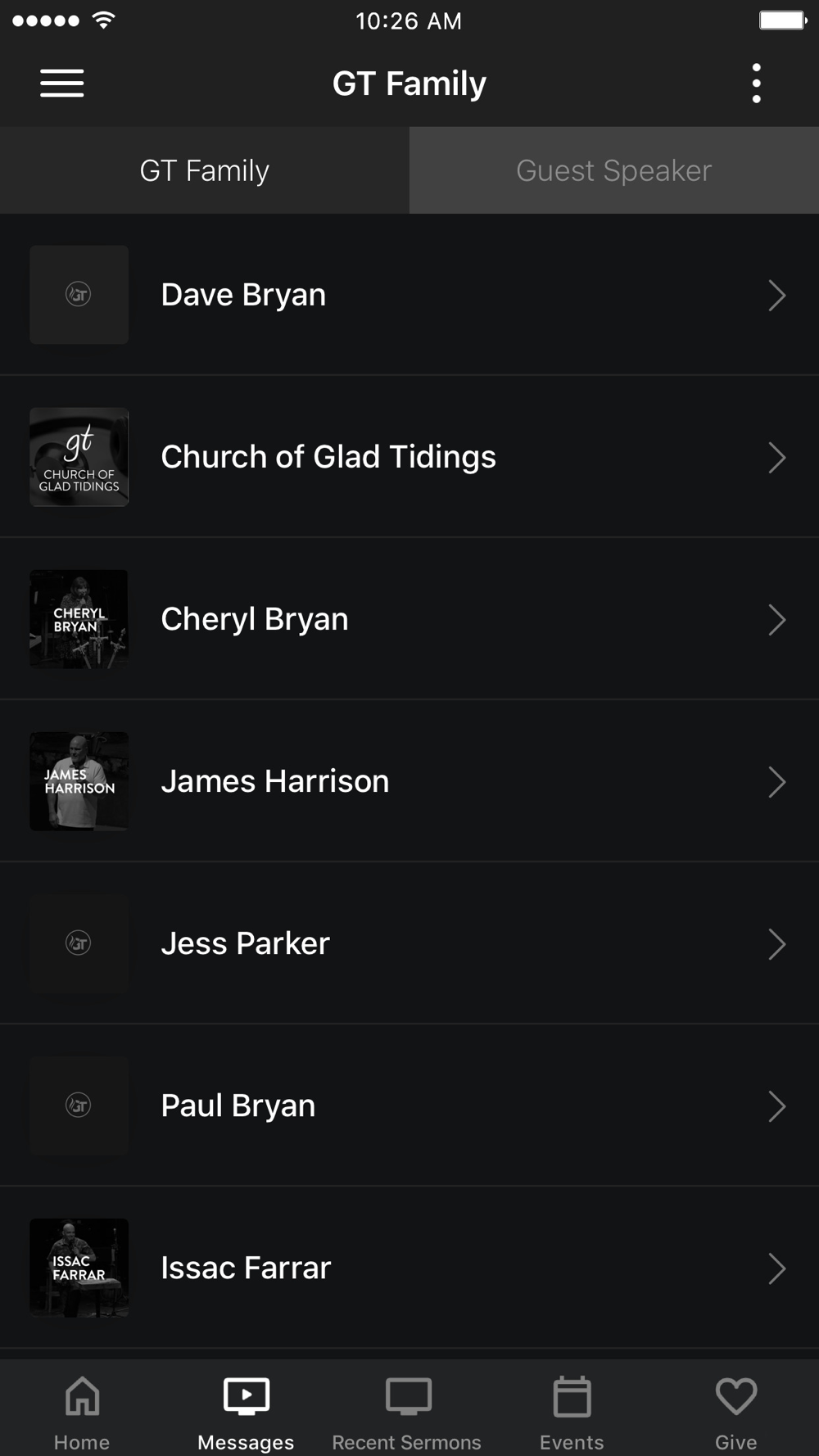Screen dimensions: 819x1456
Task: Switch to the Guest Speaker tab
Action: 614,170
